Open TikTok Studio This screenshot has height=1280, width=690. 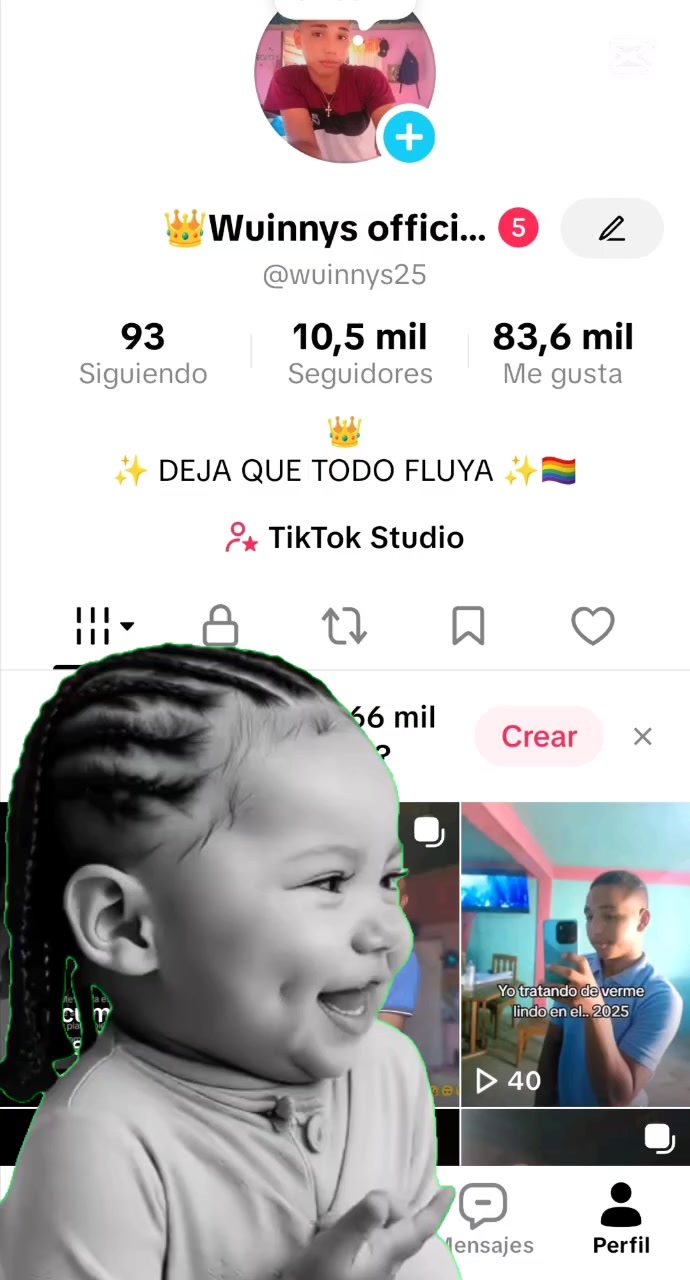(345, 538)
